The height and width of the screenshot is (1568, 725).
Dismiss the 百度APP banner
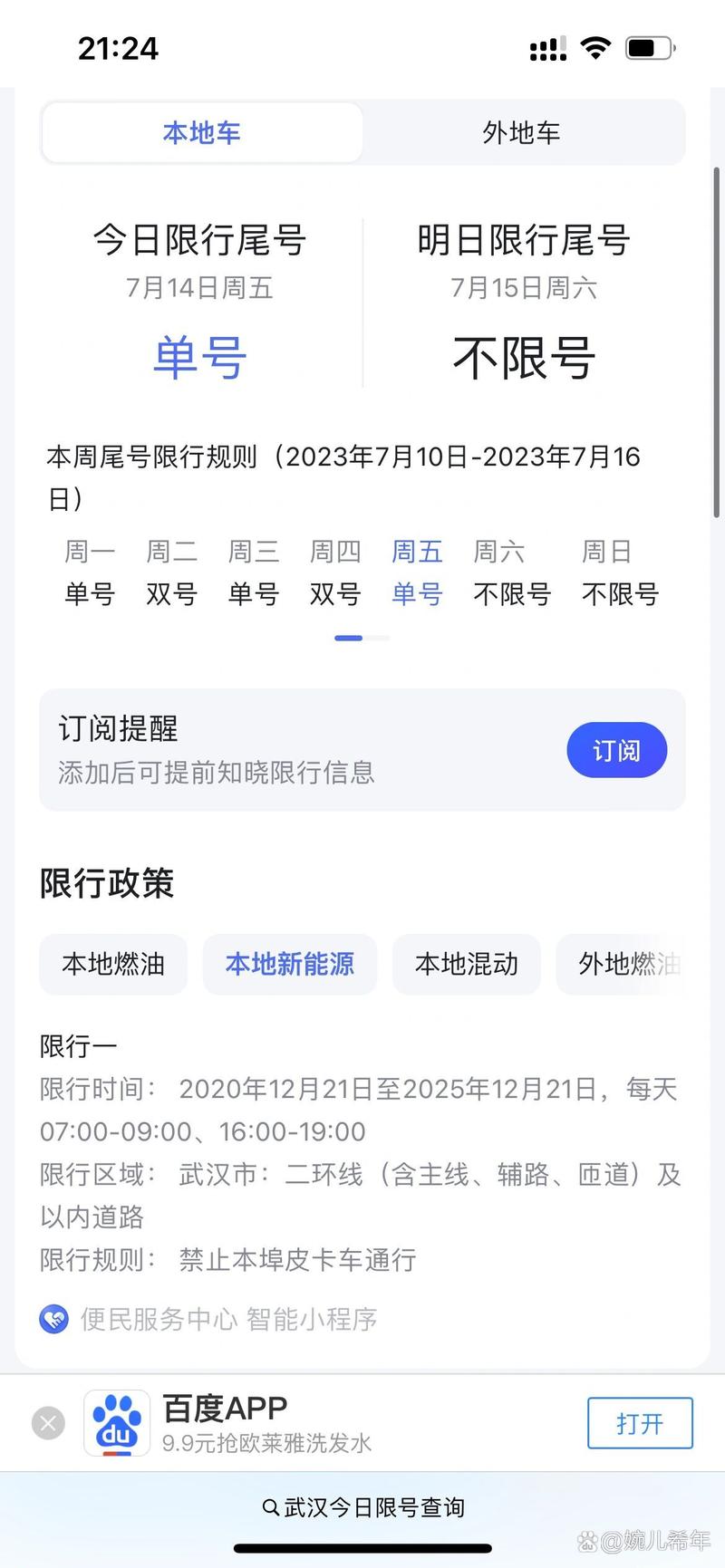[49, 1423]
